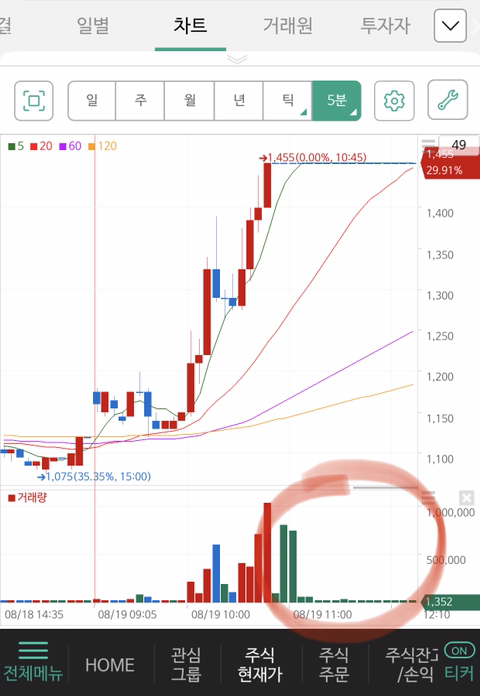Toggle the 티커 ticker ON switch

tap(459, 663)
